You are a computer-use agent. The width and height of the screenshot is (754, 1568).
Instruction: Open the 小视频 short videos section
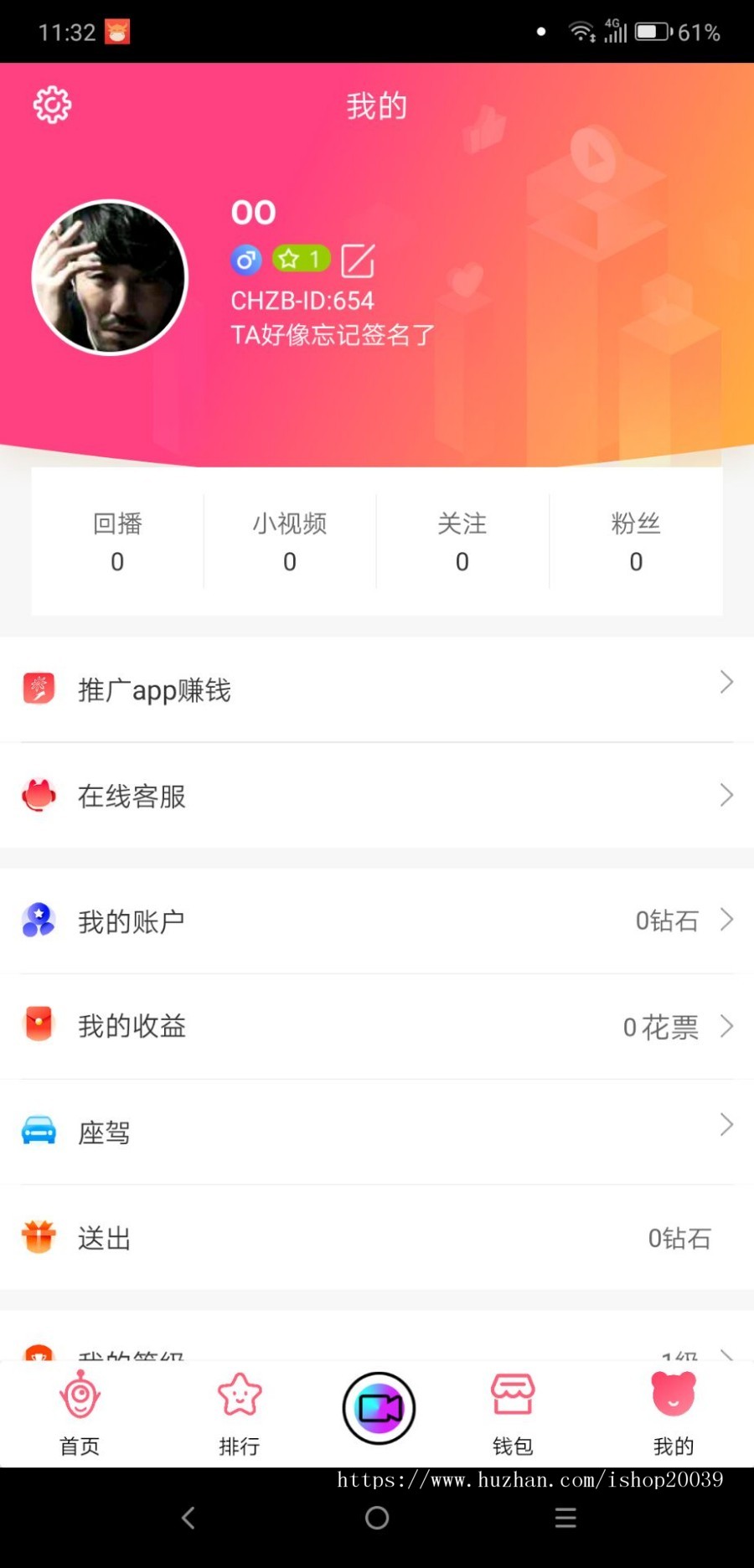290,541
